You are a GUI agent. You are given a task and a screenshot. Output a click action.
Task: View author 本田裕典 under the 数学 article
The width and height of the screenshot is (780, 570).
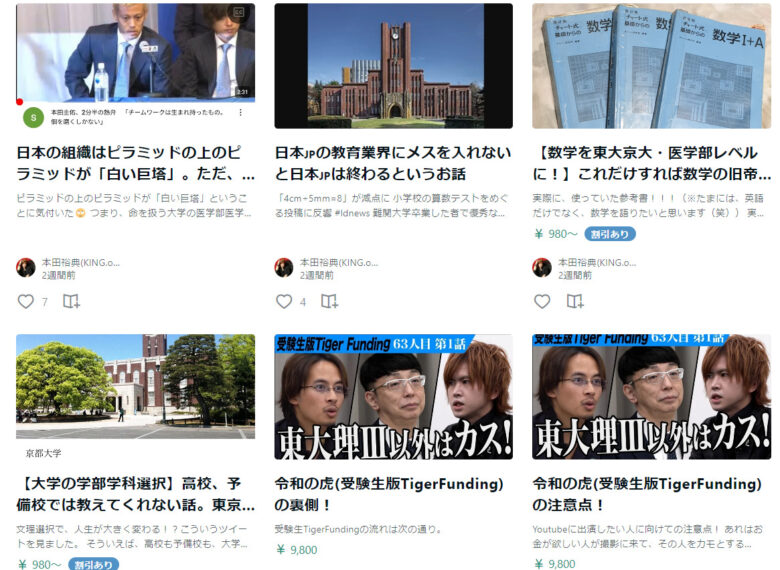click(x=596, y=262)
